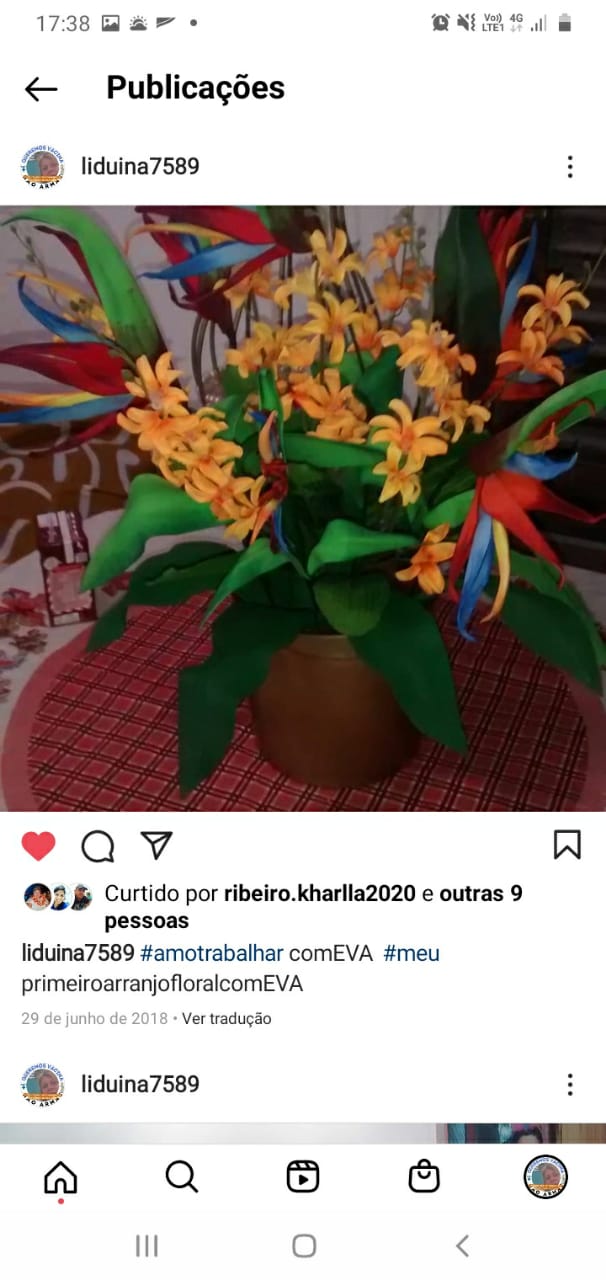Tap the system recent apps button
The image size is (606, 1280).
147,1245
